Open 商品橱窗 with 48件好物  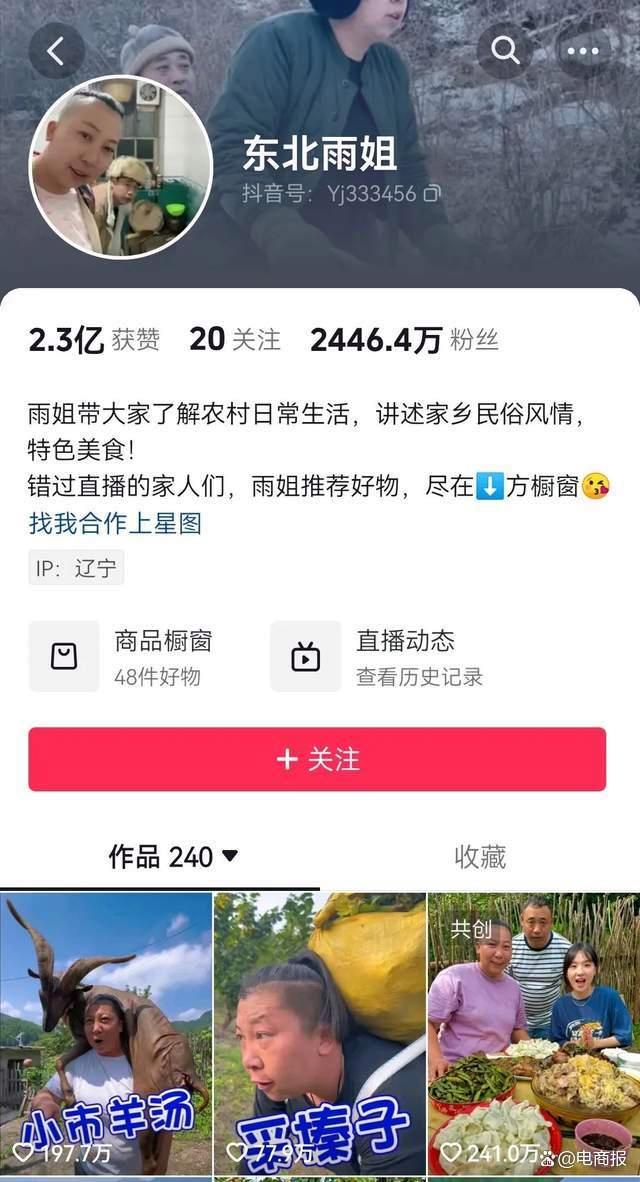pyautogui.click(x=121, y=656)
